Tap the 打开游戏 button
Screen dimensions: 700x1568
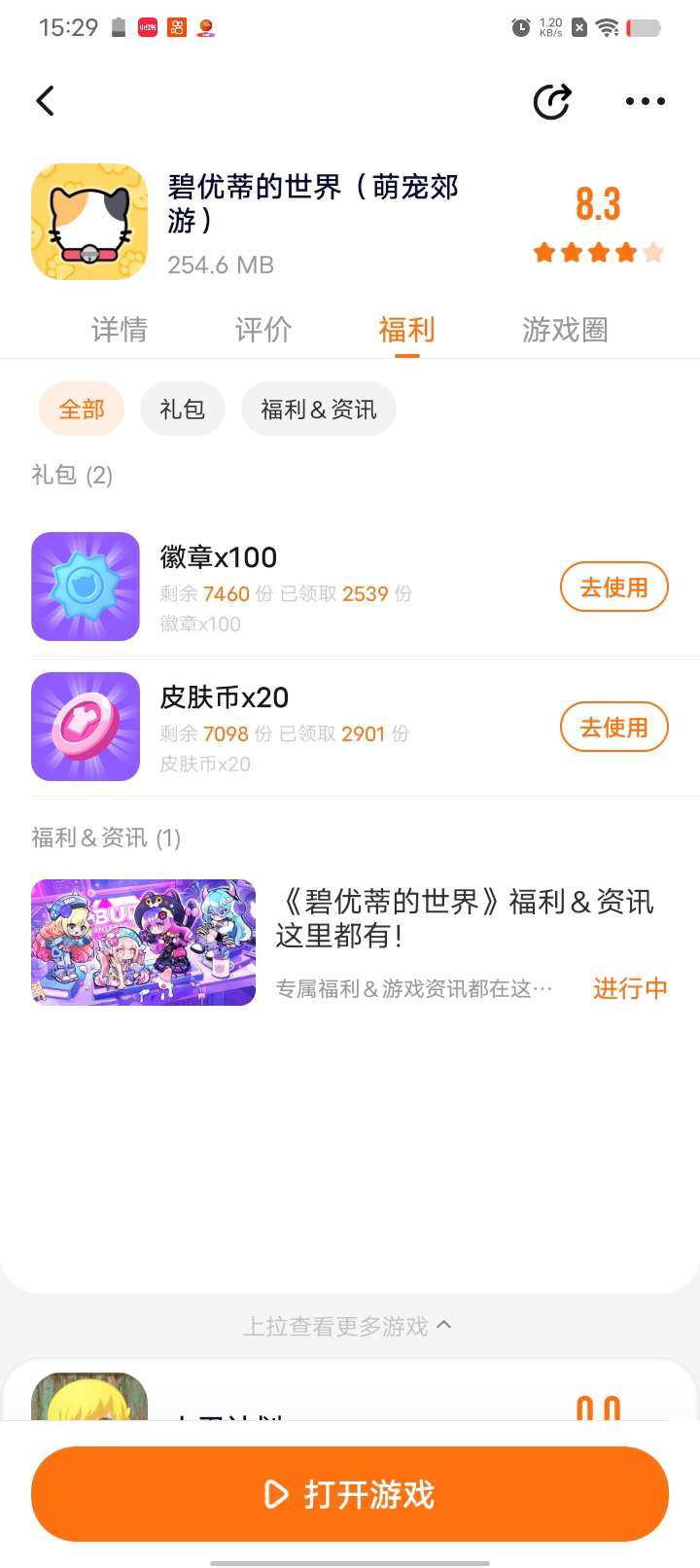(x=350, y=1494)
